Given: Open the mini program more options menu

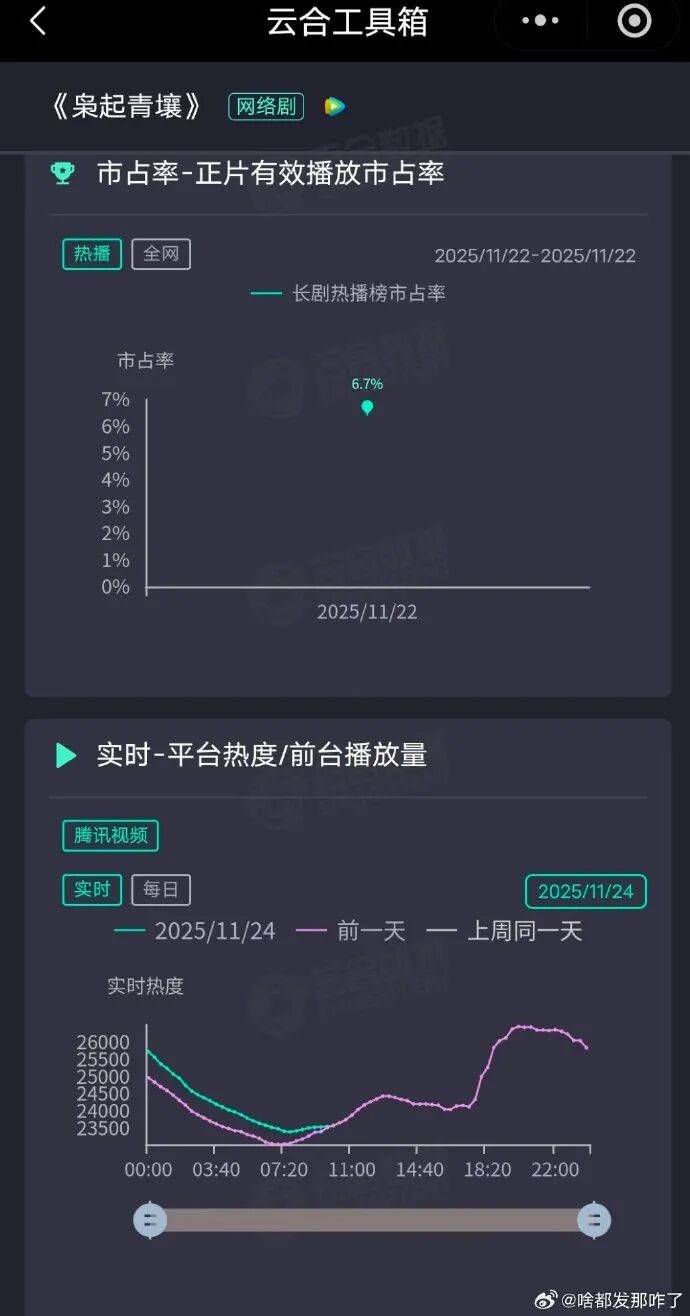Looking at the screenshot, I should tap(541, 21).
